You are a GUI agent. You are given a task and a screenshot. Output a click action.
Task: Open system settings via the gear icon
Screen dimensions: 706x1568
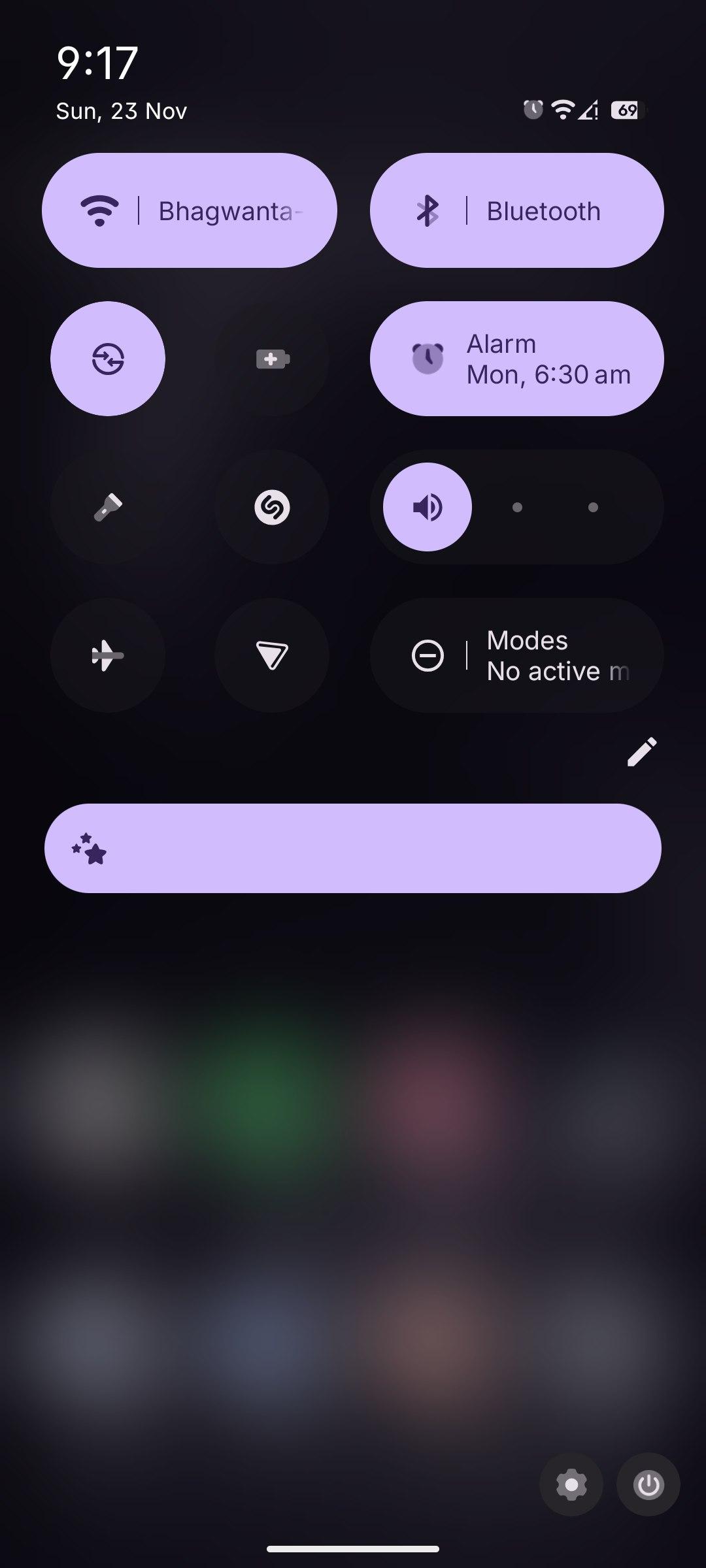click(571, 1485)
